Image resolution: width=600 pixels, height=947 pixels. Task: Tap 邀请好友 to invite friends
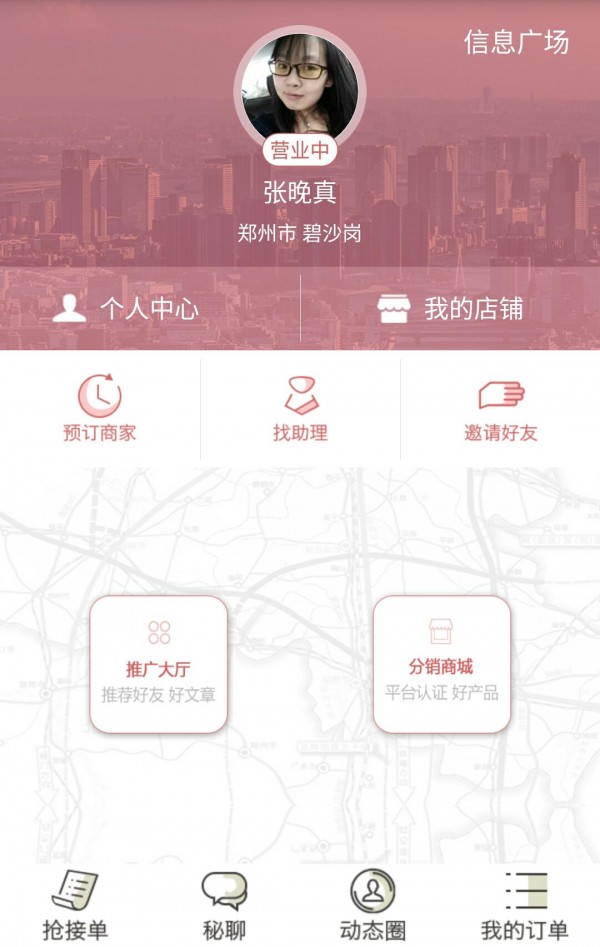[x=501, y=408]
